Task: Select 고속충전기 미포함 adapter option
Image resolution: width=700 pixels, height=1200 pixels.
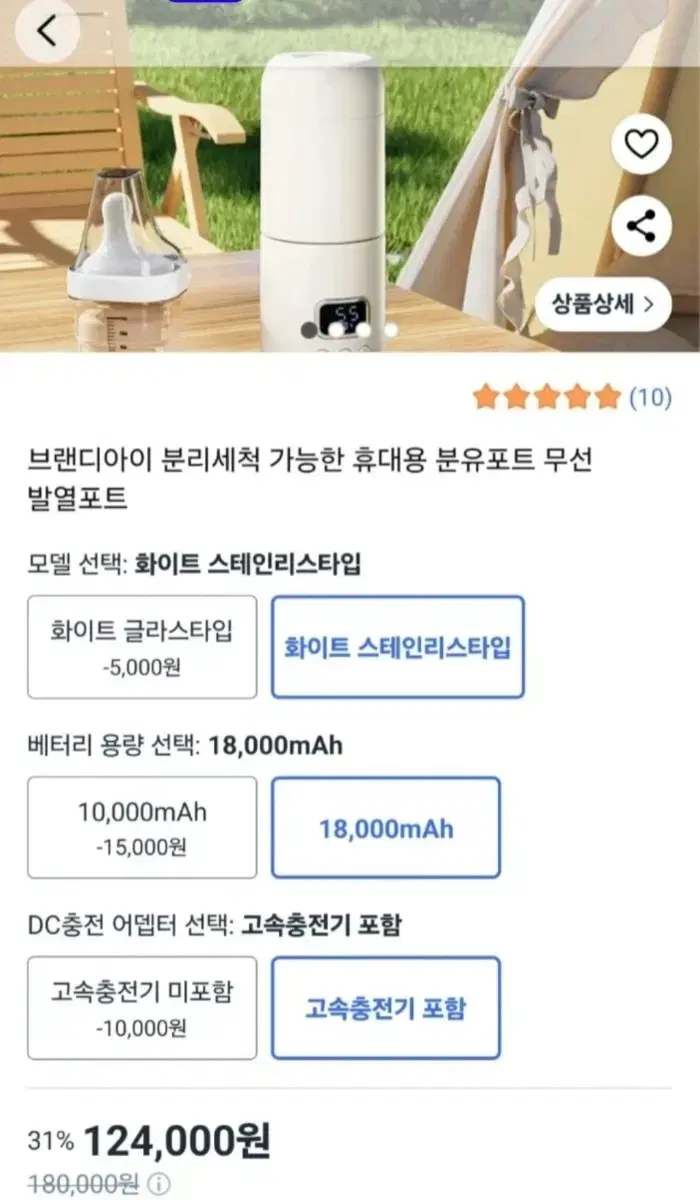Action: [x=142, y=1007]
